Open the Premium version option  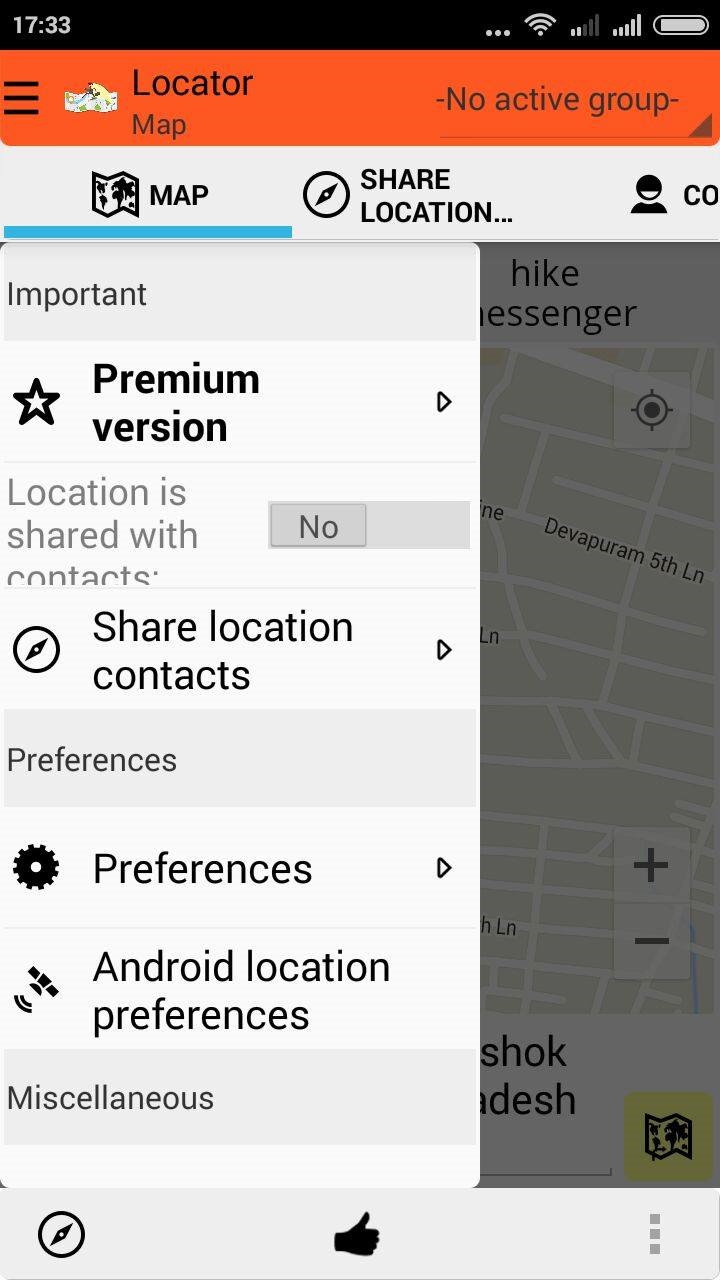tap(240, 402)
